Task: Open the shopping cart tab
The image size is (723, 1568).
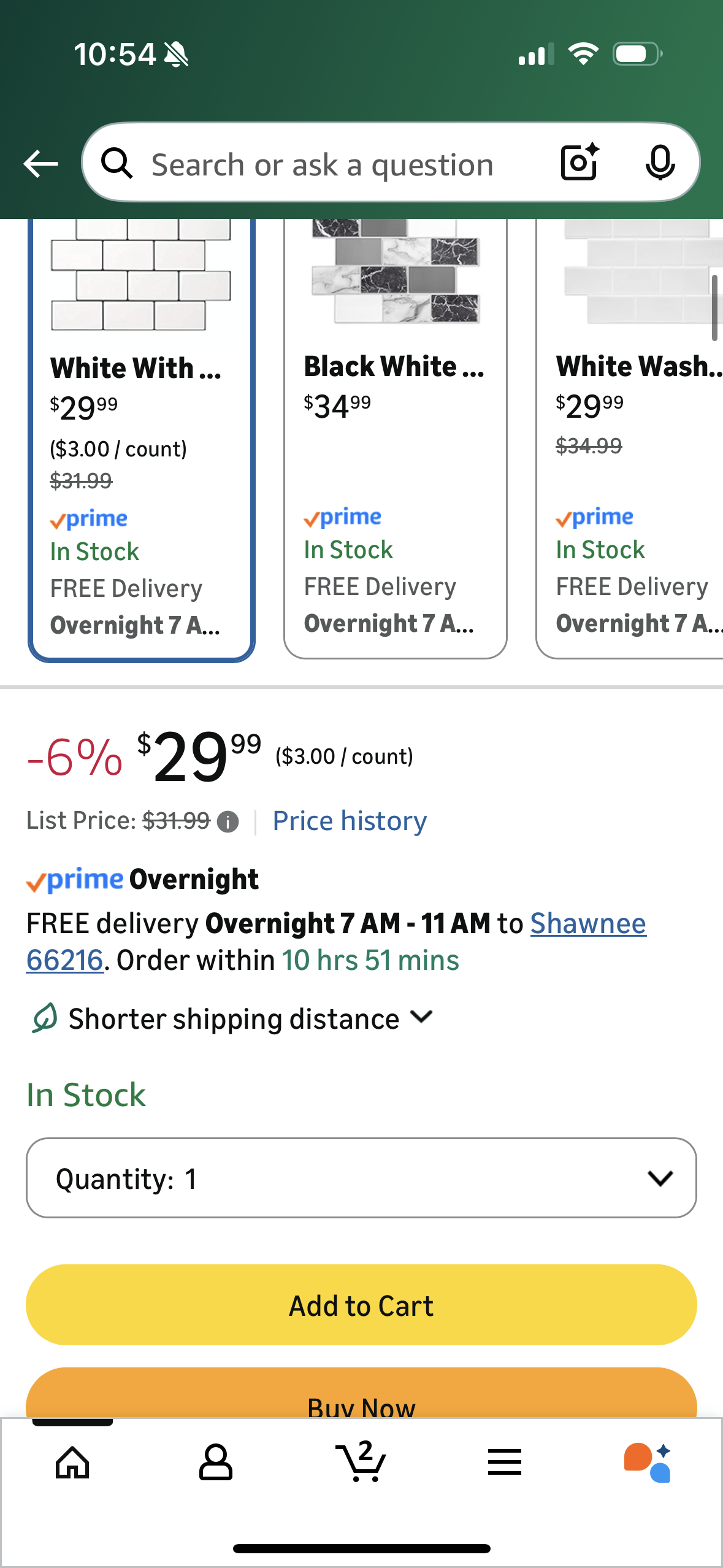Action: point(361,1463)
